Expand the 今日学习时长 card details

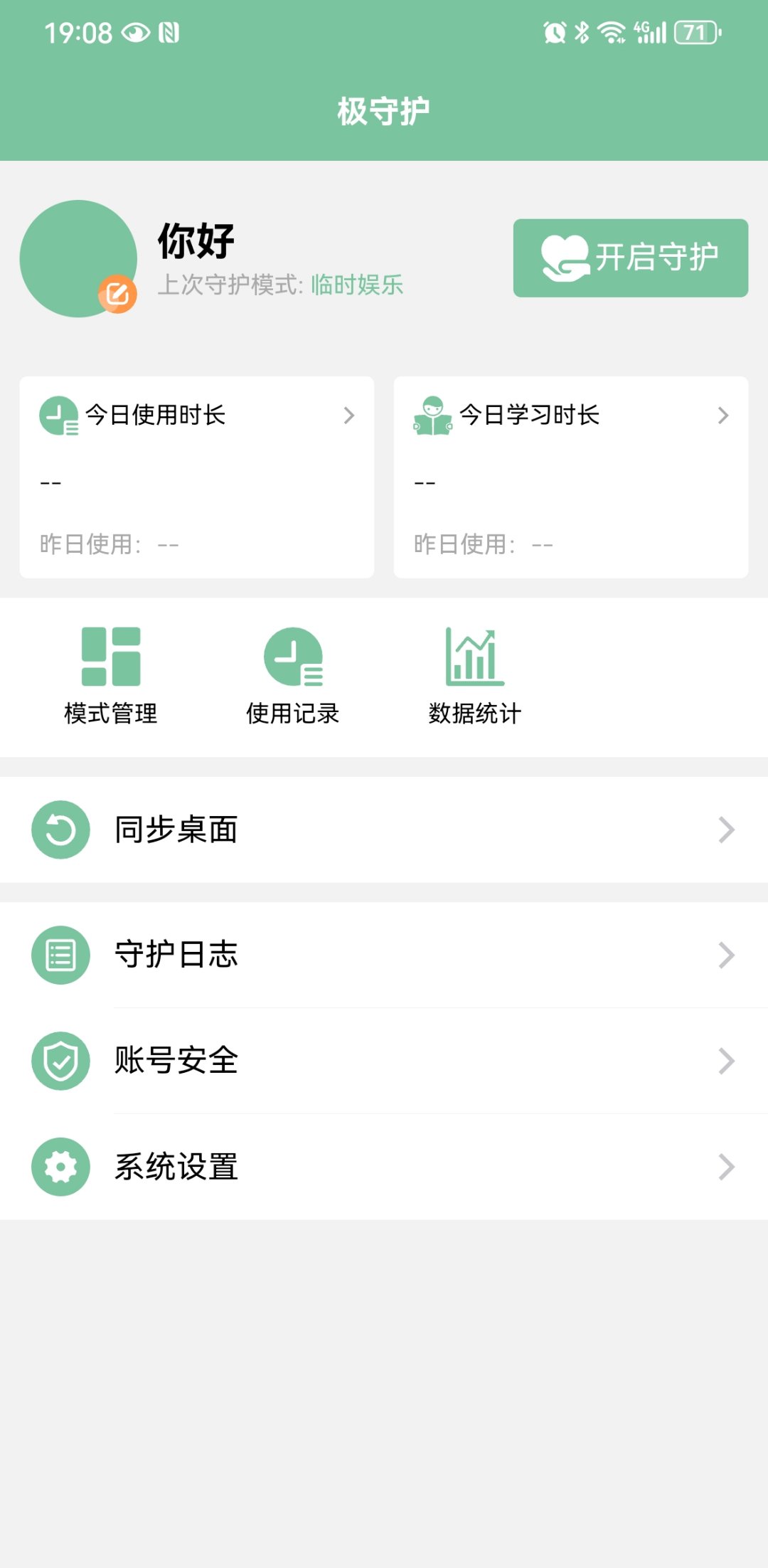coord(723,415)
